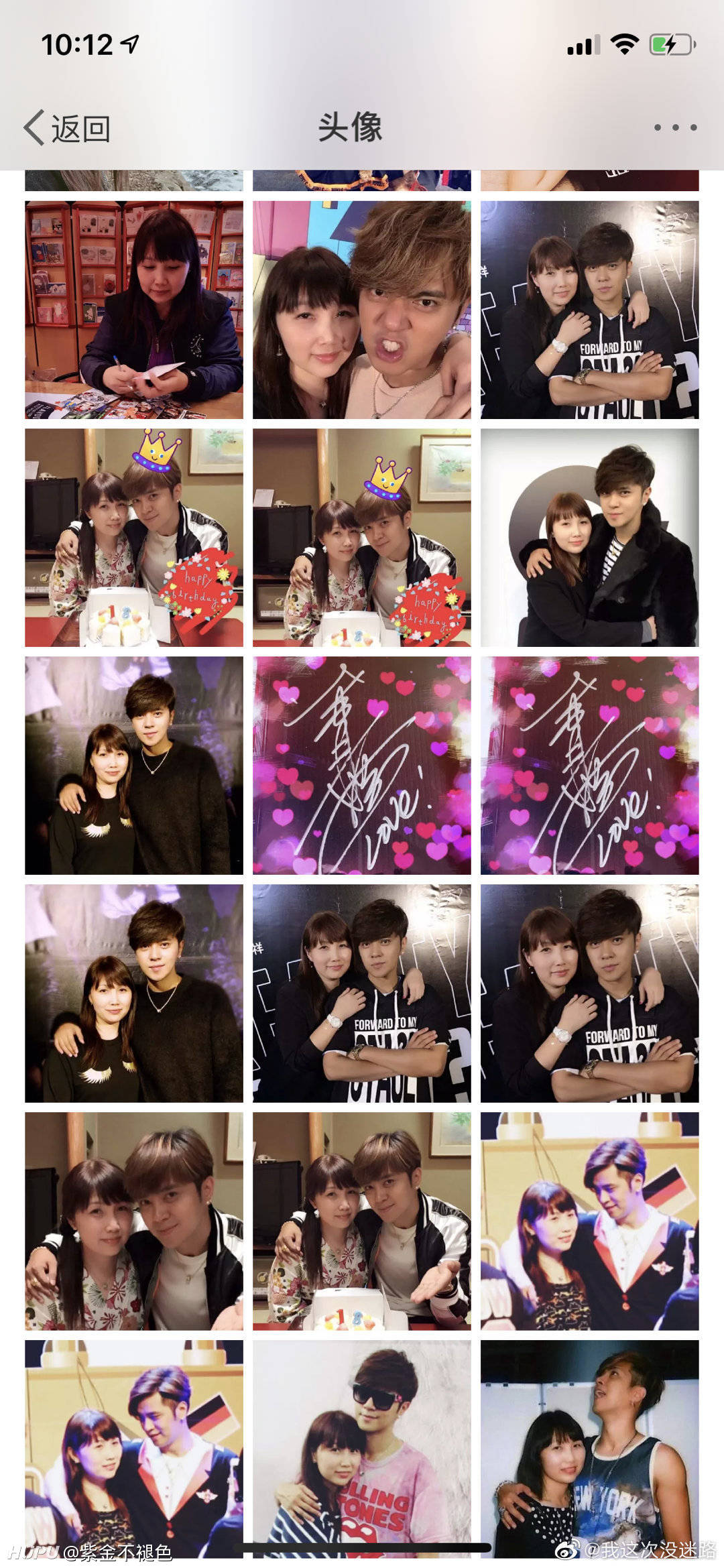Open the three-dot overflow menu
Viewport: 724px width, 1568px height.
675,127
